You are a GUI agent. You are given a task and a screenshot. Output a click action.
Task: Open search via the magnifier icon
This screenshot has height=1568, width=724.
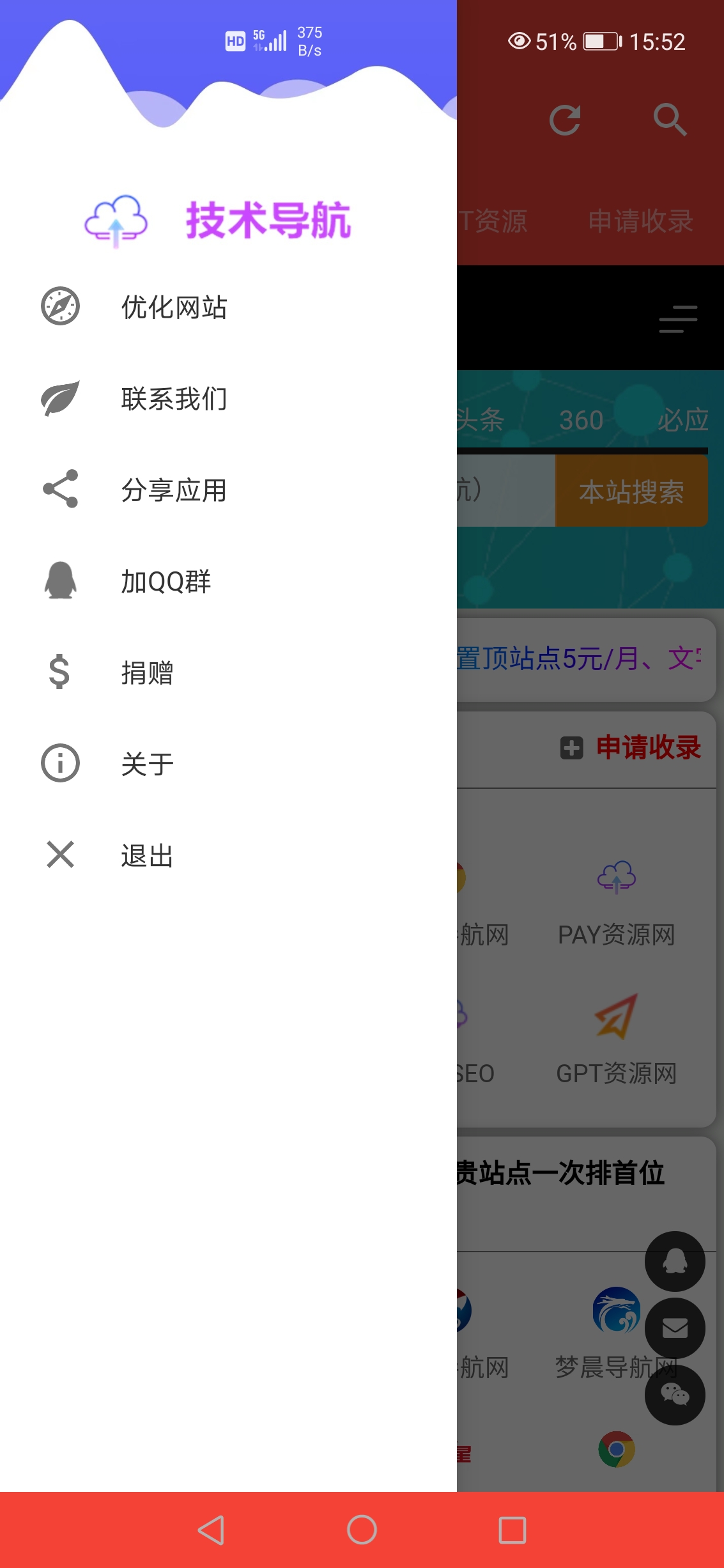pos(670,120)
